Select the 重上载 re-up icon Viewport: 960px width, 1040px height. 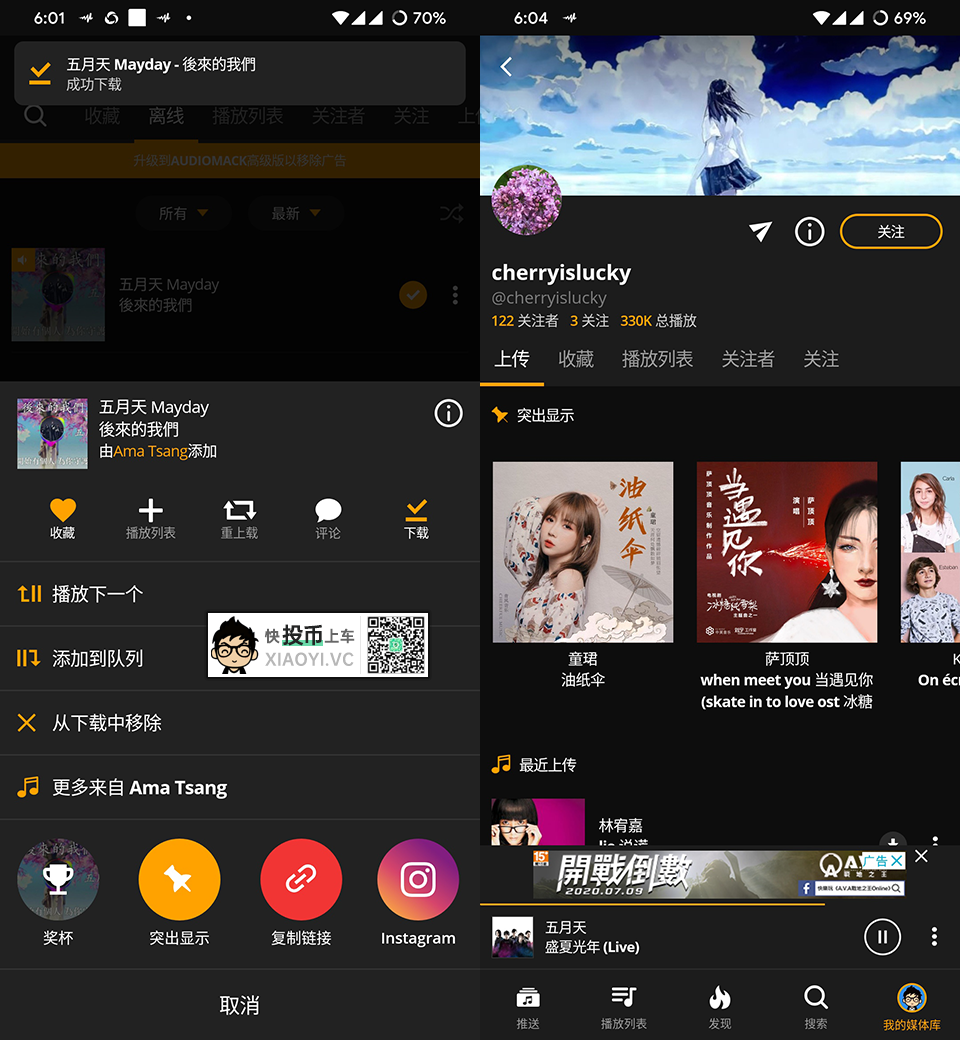pyautogui.click(x=239, y=510)
